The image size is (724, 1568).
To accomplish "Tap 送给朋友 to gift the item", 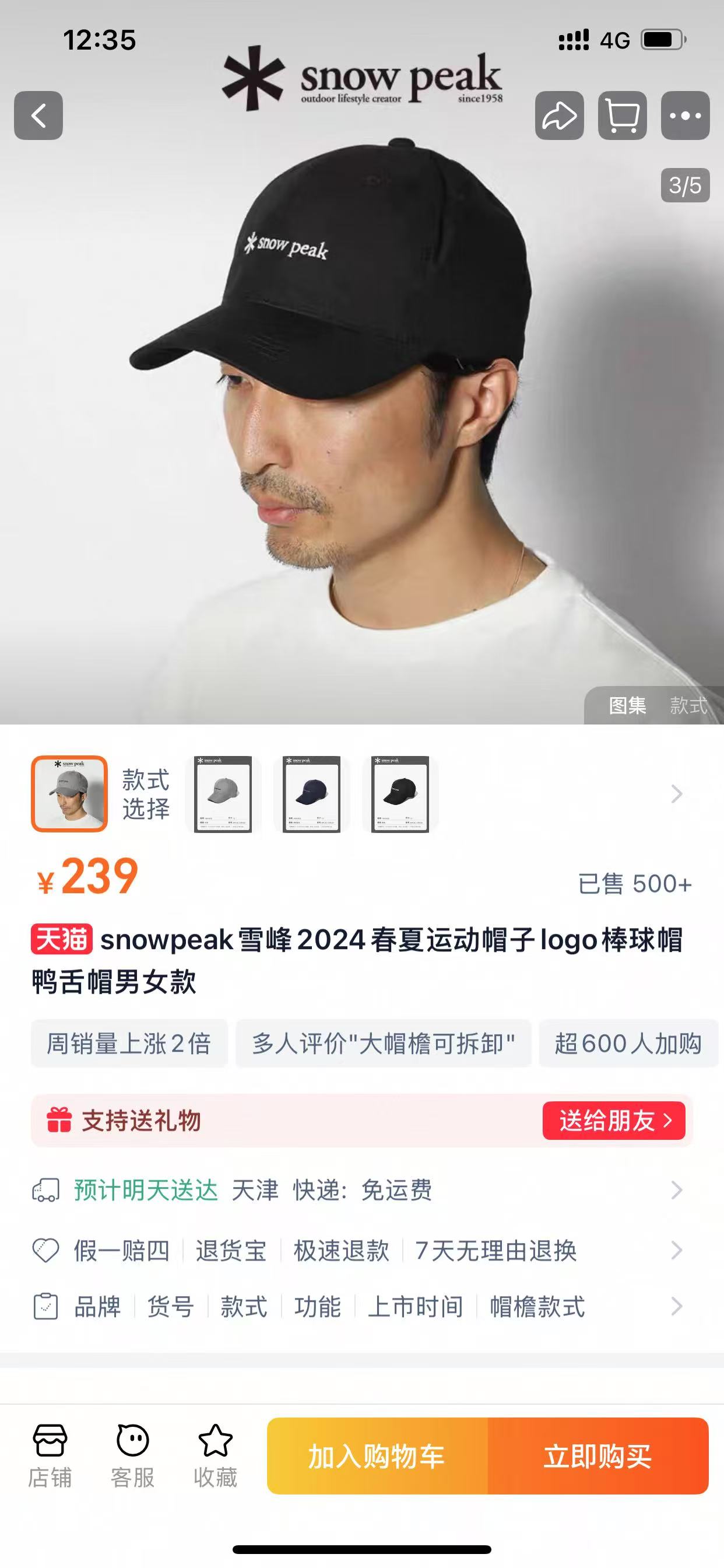I will 614,1121.
